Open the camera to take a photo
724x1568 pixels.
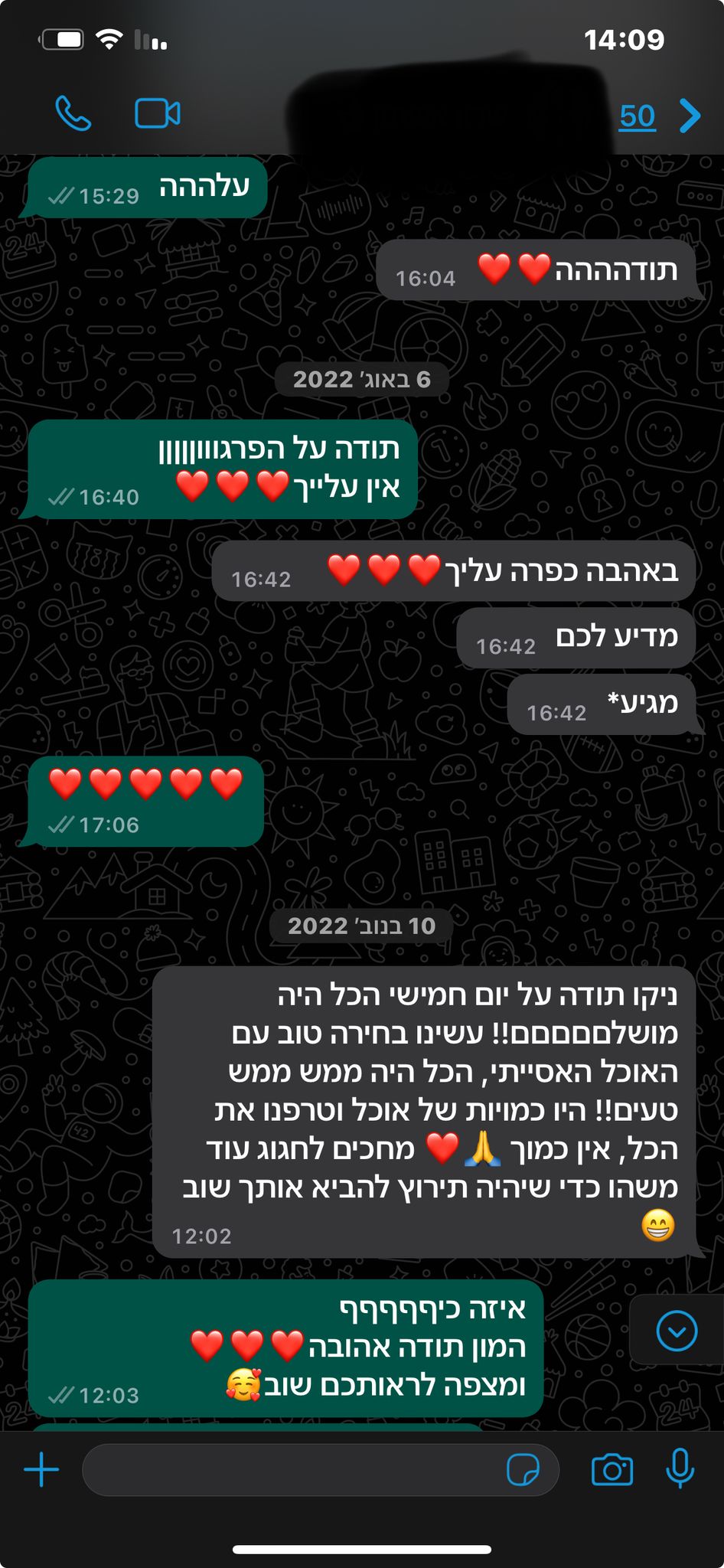pyautogui.click(x=612, y=1470)
